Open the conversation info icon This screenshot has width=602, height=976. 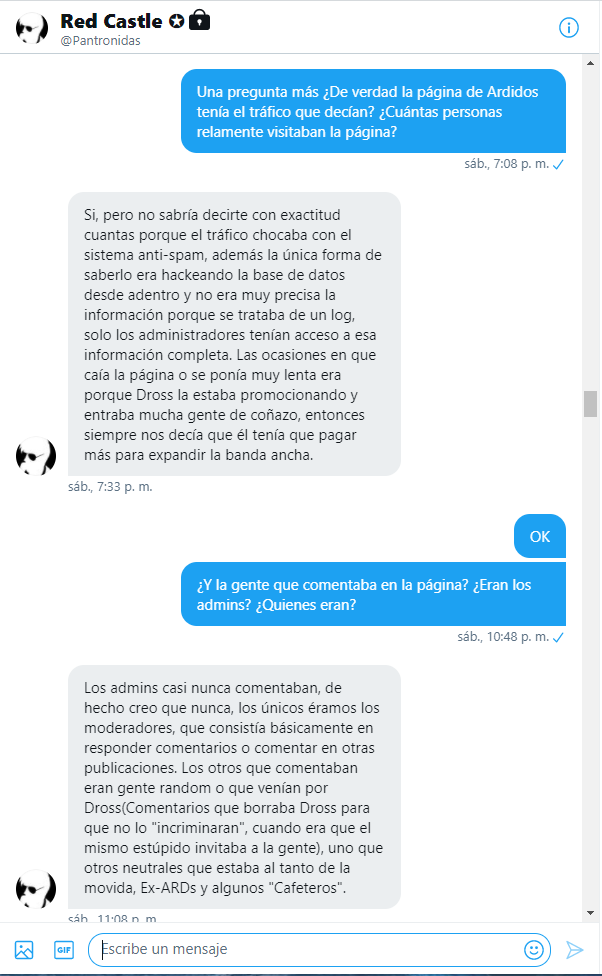(568, 27)
